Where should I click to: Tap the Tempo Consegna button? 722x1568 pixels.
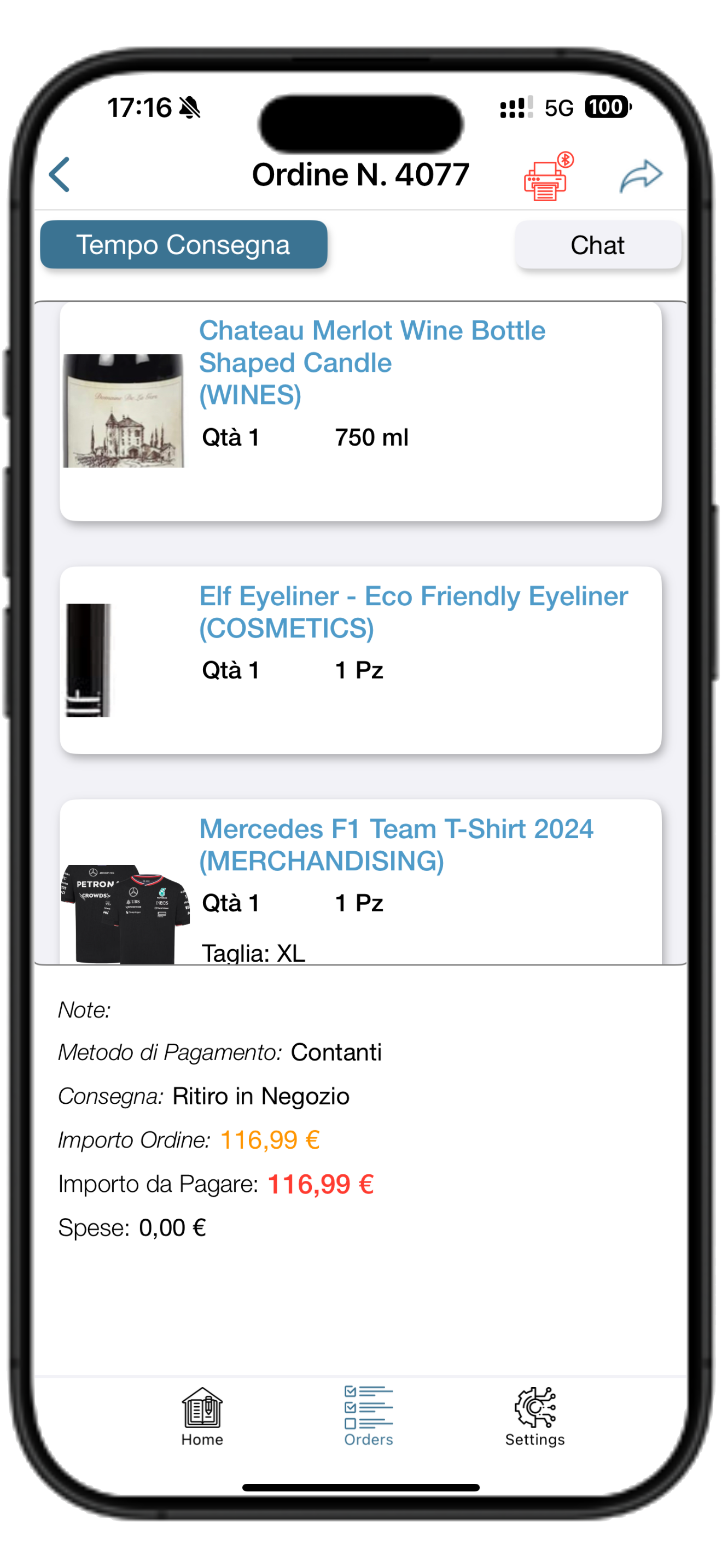[184, 245]
